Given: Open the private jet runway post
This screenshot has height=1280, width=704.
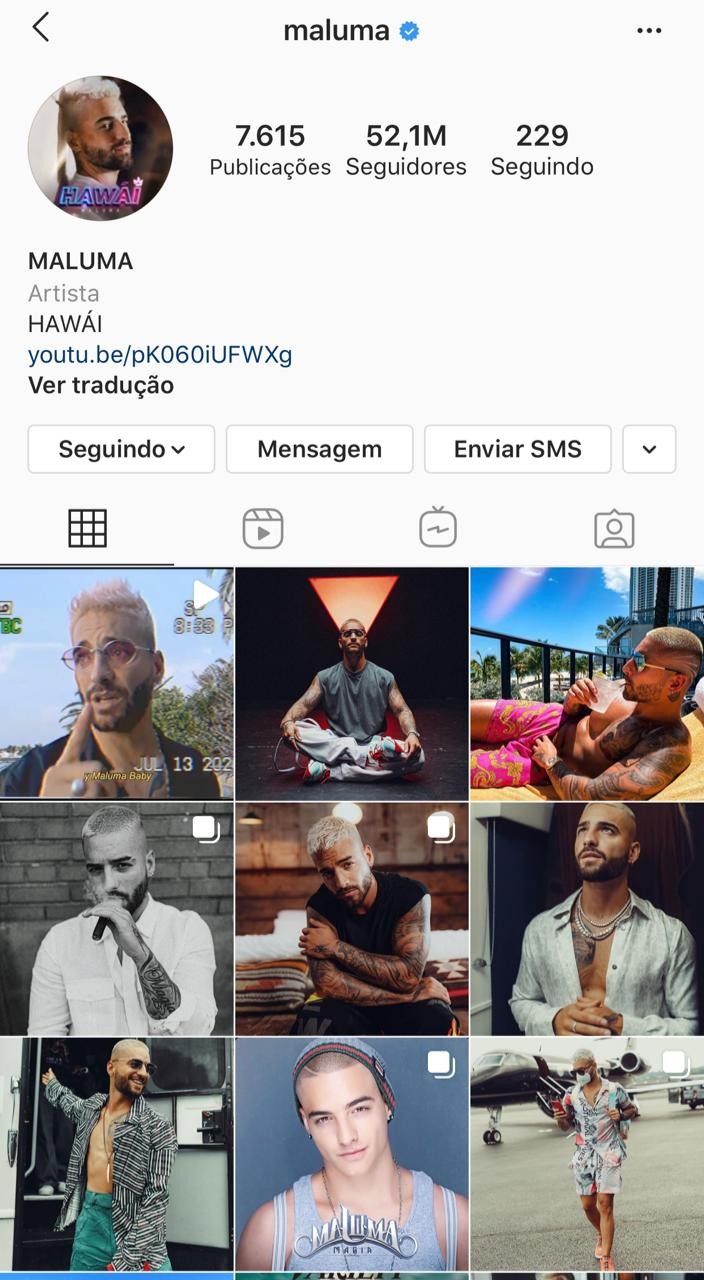Looking at the screenshot, I should tap(587, 1154).
